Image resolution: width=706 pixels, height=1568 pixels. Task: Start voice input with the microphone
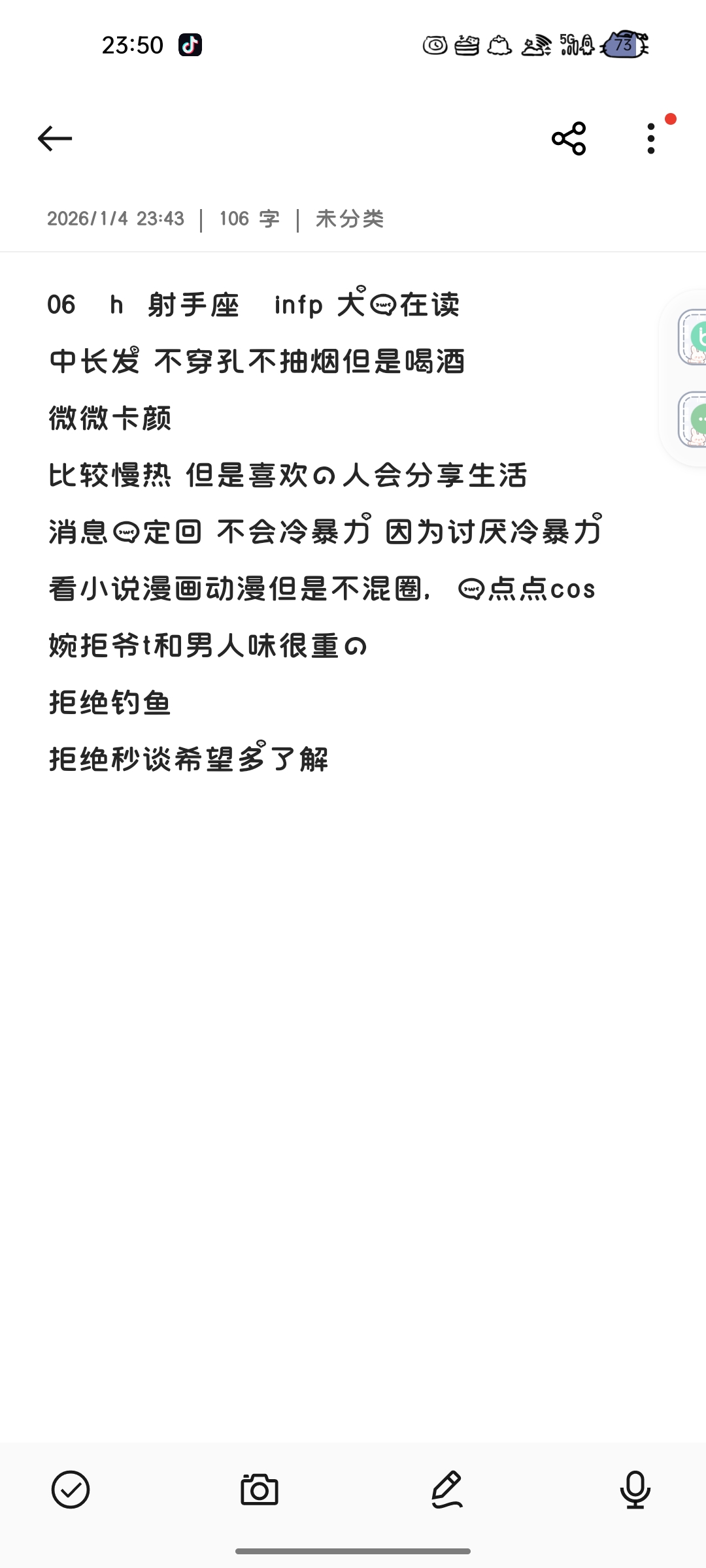pos(635,1490)
